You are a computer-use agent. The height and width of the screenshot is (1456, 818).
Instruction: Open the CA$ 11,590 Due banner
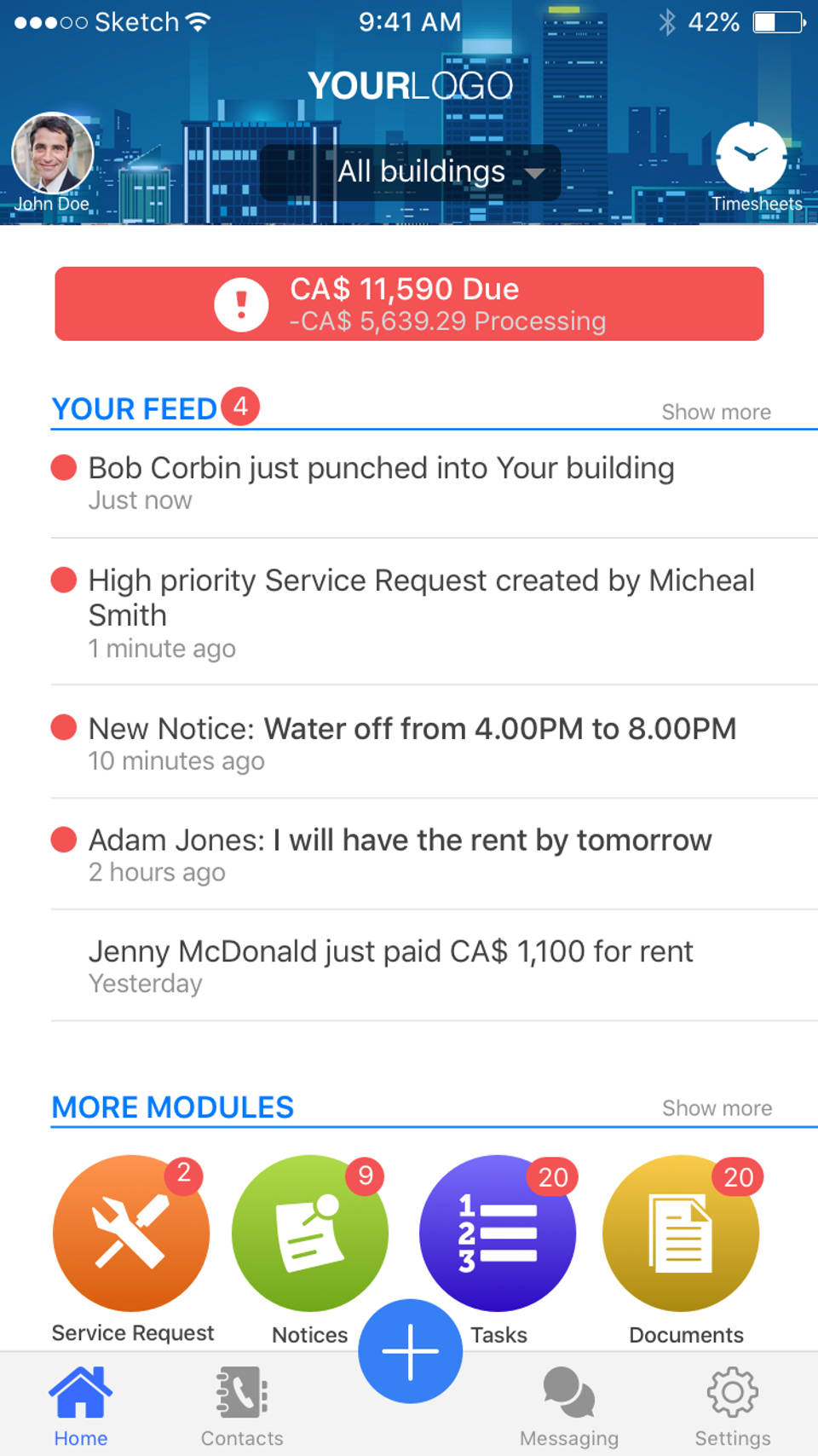click(x=409, y=304)
